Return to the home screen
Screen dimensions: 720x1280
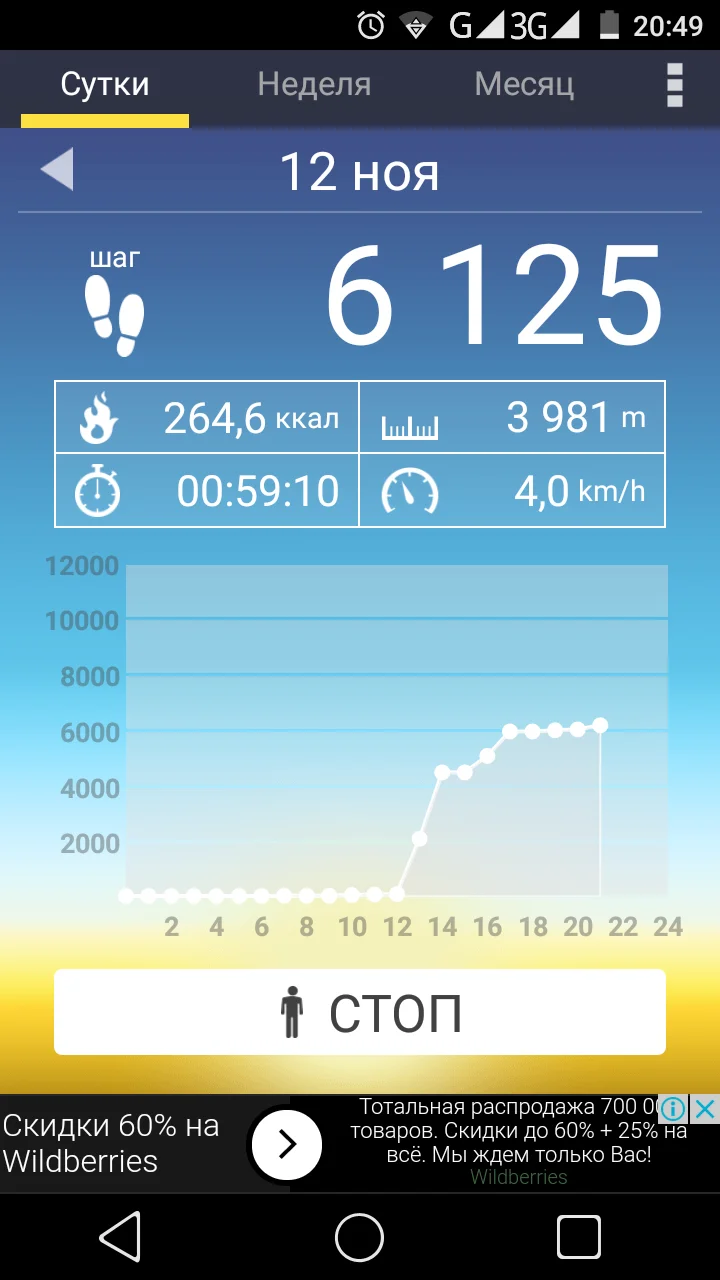point(360,1239)
